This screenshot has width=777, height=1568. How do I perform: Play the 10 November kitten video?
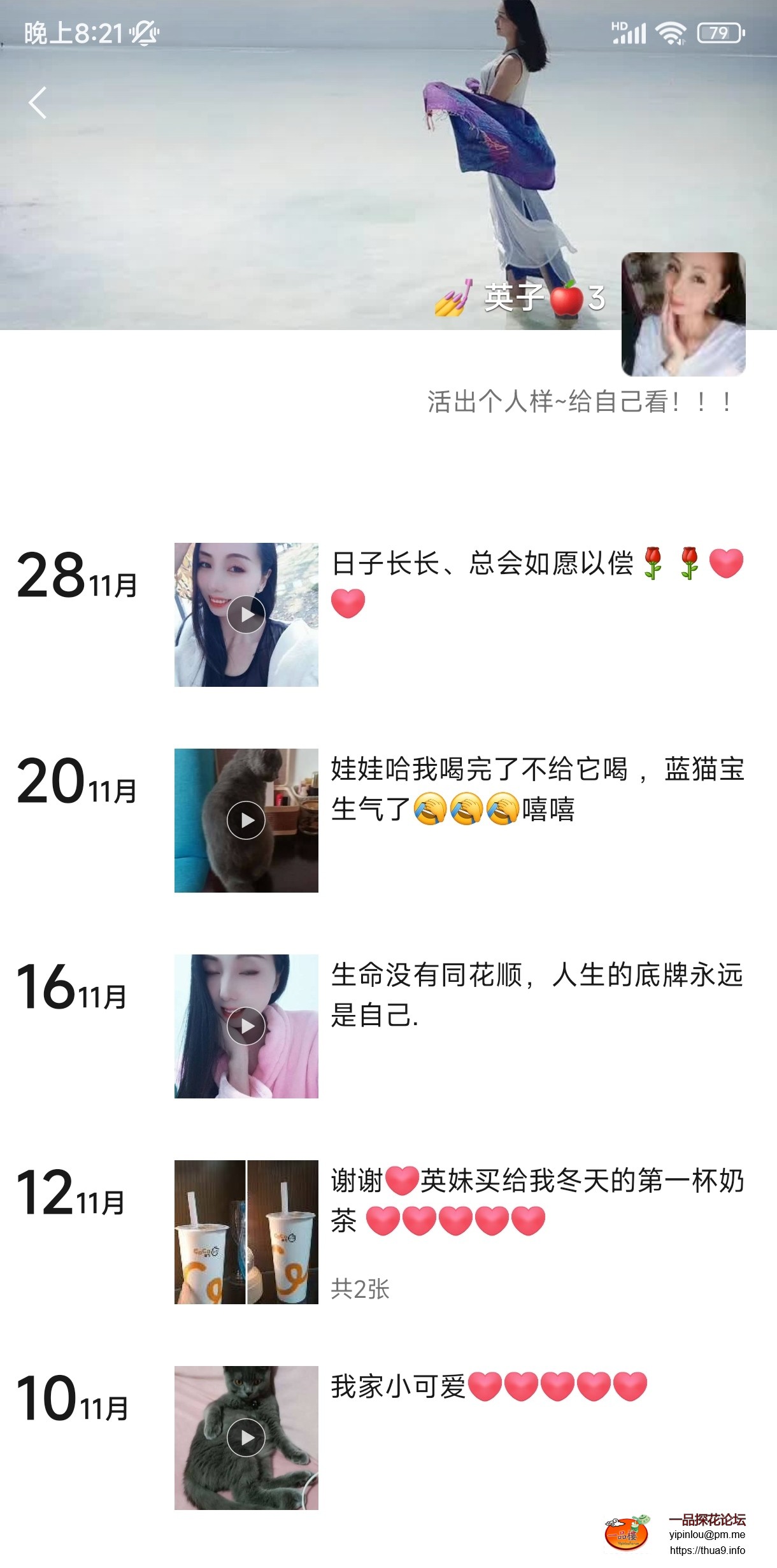click(246, 1438)
